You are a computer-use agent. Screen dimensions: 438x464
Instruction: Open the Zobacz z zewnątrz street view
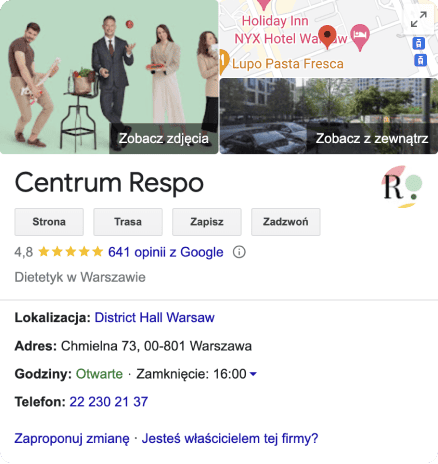click(329, 116)
